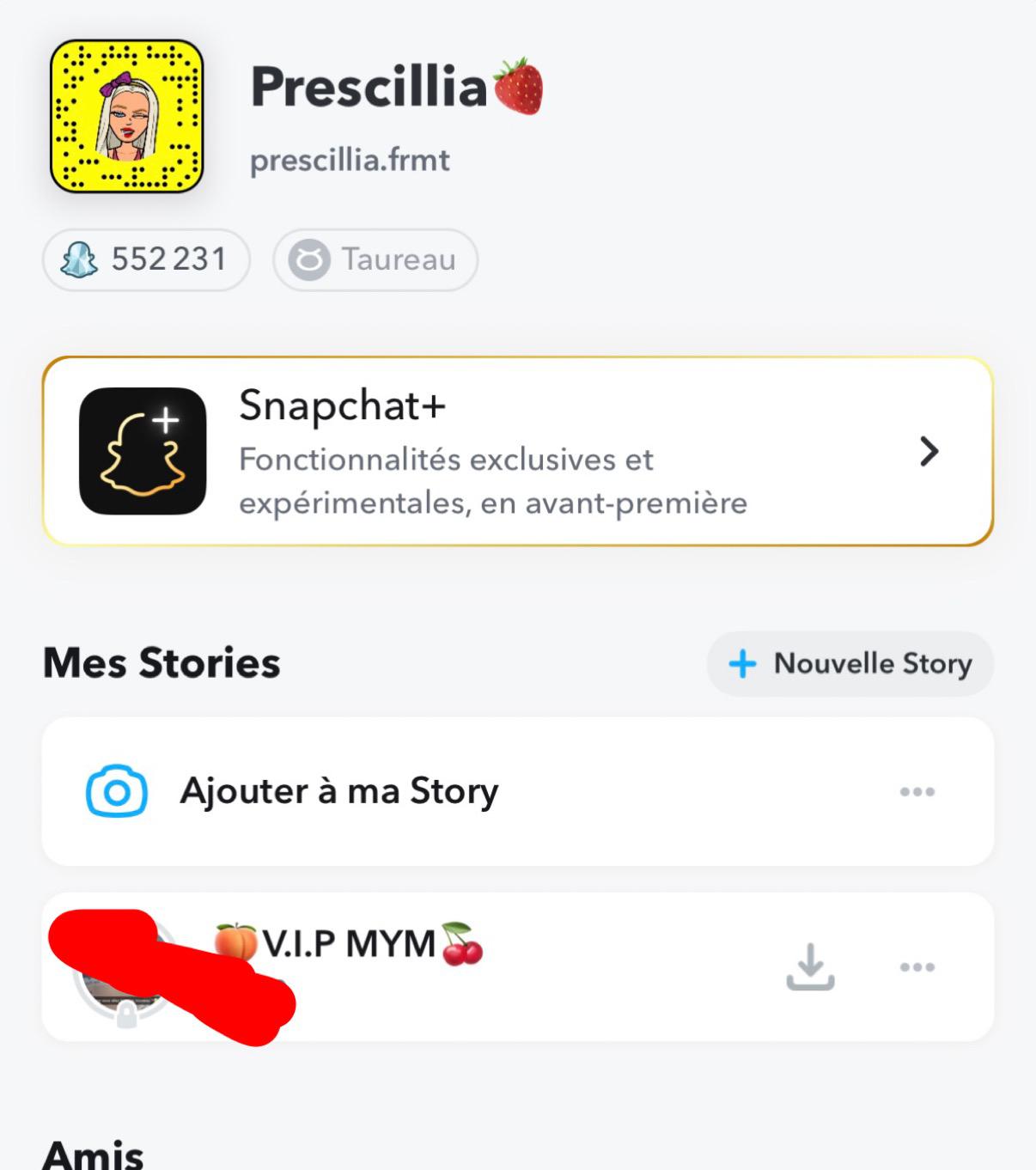Open the Snapcode profile picture
1036x1170 pixels.
click(x=127, y=117)
